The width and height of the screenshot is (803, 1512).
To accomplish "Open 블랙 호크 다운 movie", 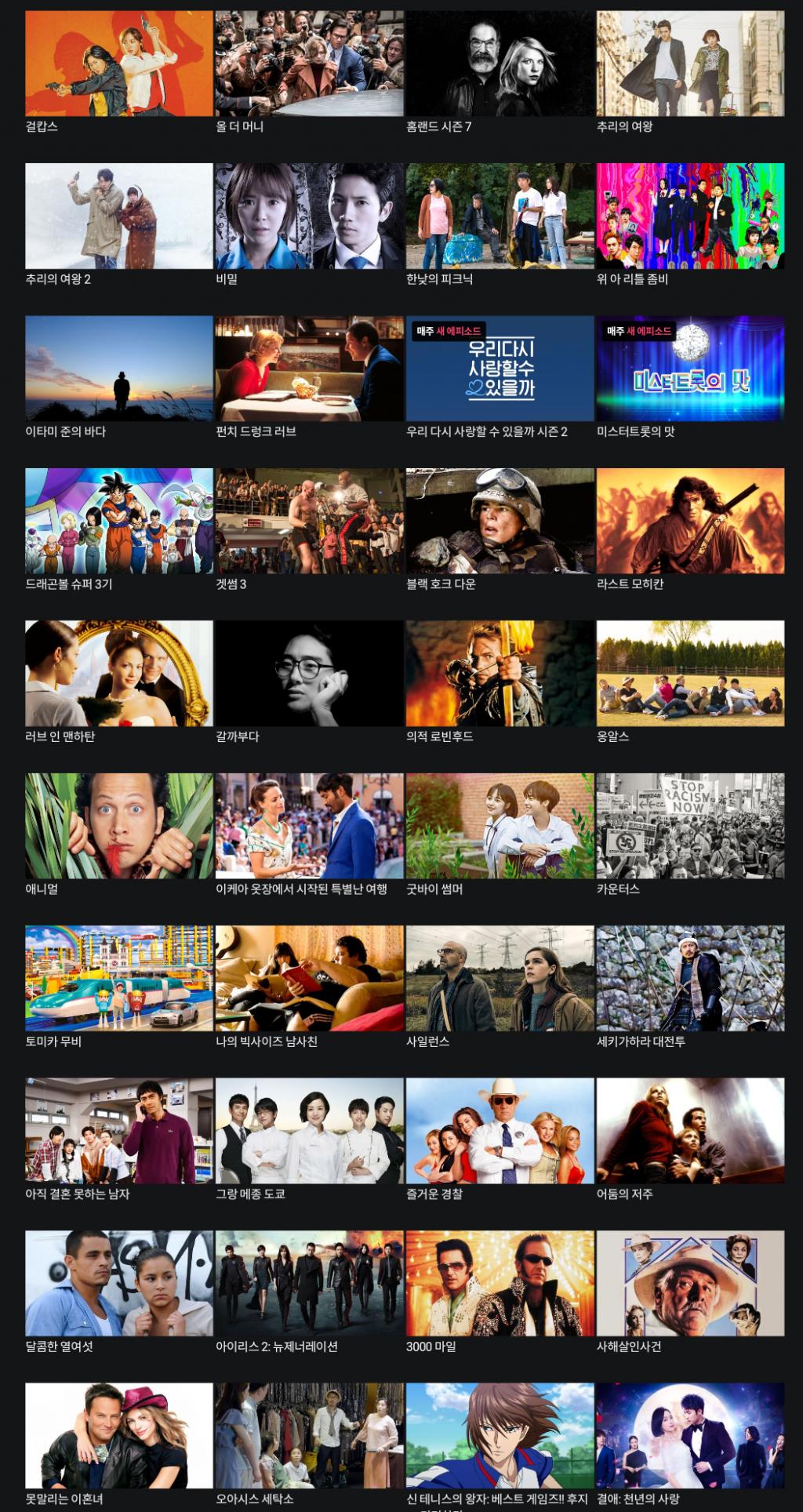I will click(500, 521).
